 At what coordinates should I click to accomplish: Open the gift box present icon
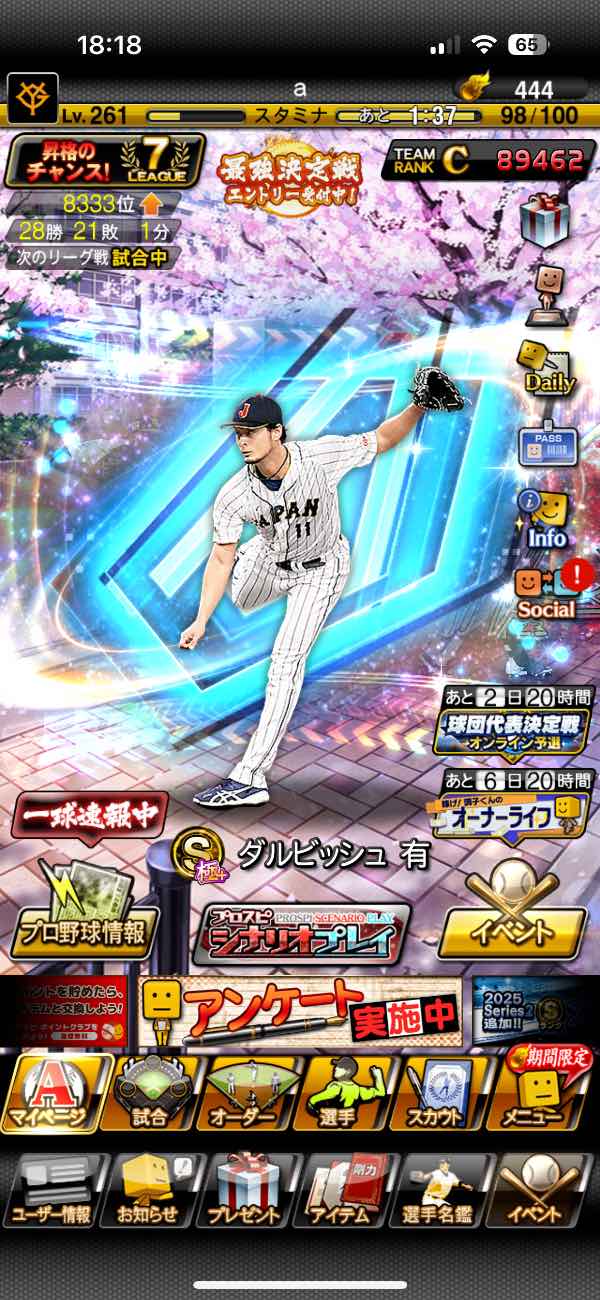tap(544, 218)
